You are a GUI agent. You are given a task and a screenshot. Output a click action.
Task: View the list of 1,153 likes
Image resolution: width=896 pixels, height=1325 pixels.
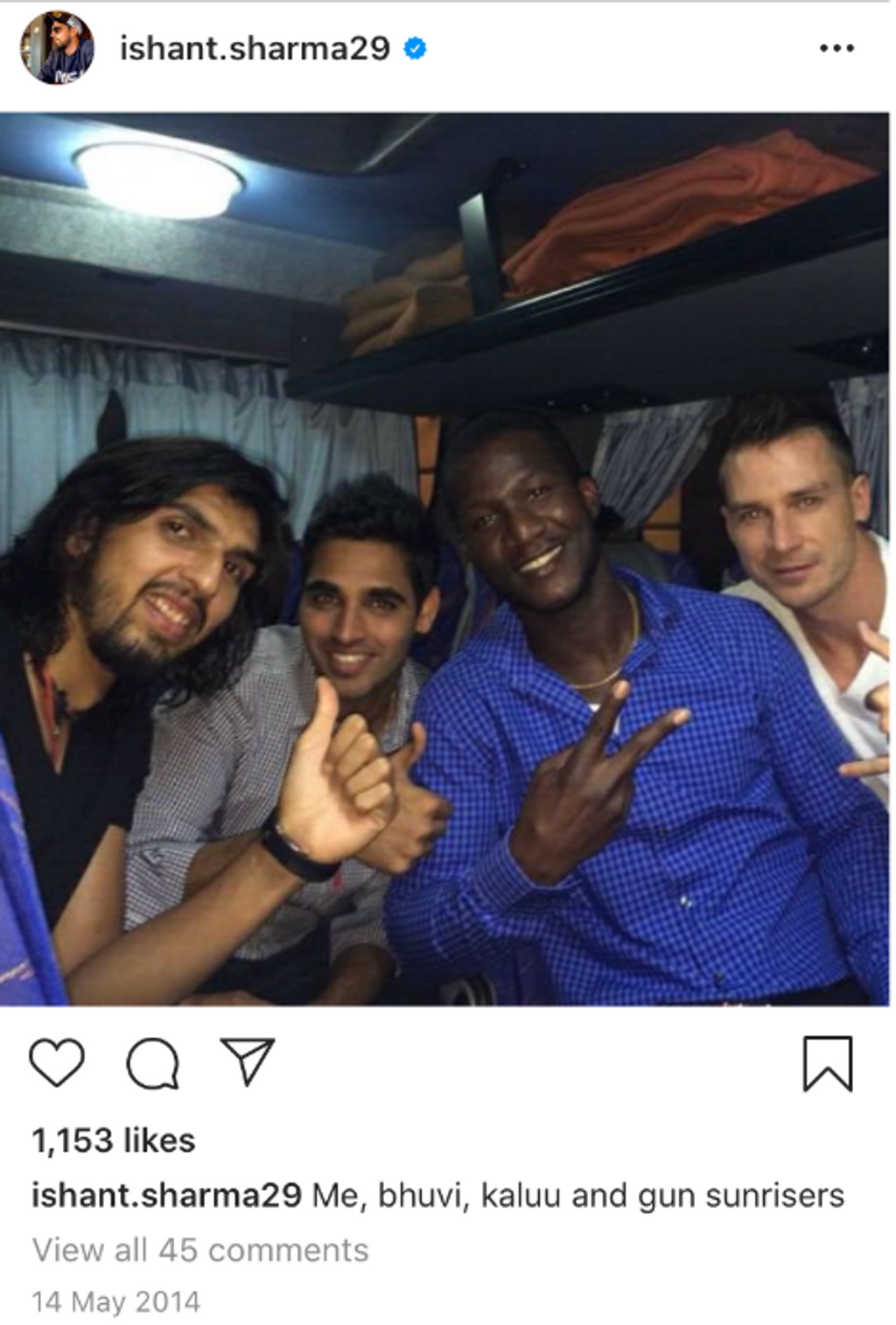point(114,1140)
